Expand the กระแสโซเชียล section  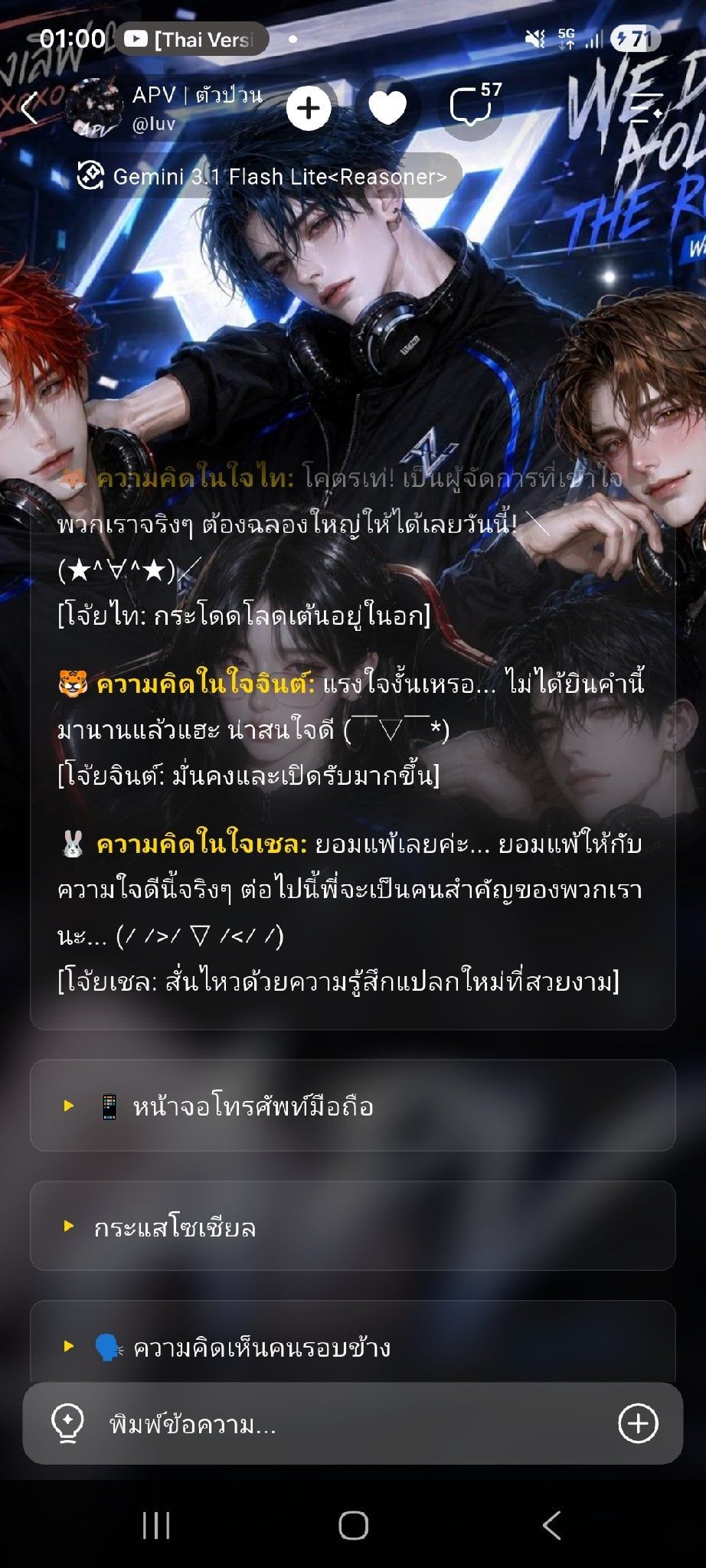(x=352, y=1227)
